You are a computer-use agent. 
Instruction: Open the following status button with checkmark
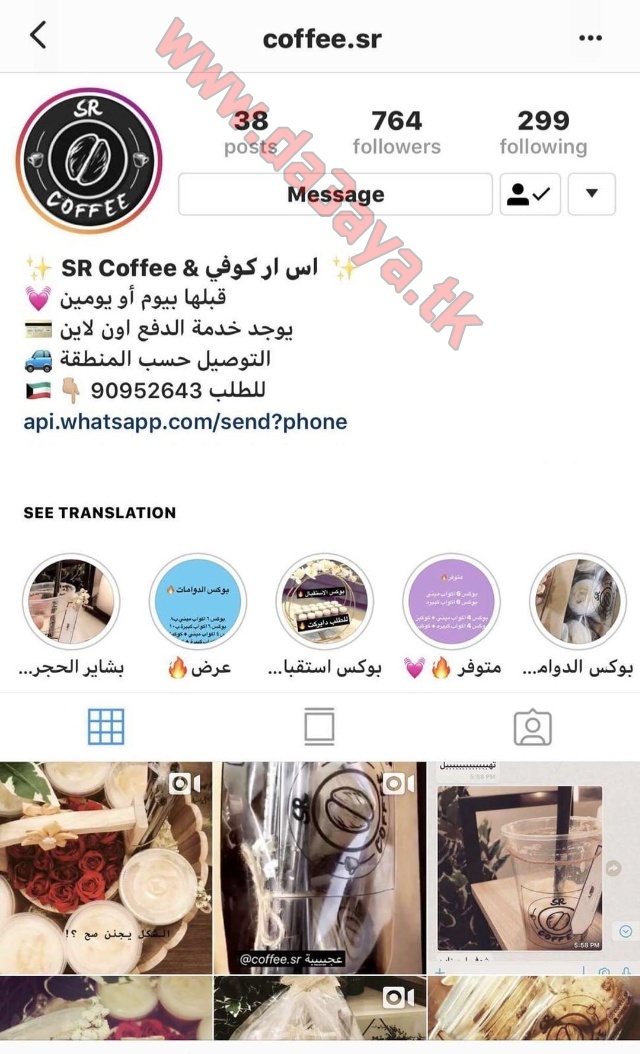pos(530,194)
